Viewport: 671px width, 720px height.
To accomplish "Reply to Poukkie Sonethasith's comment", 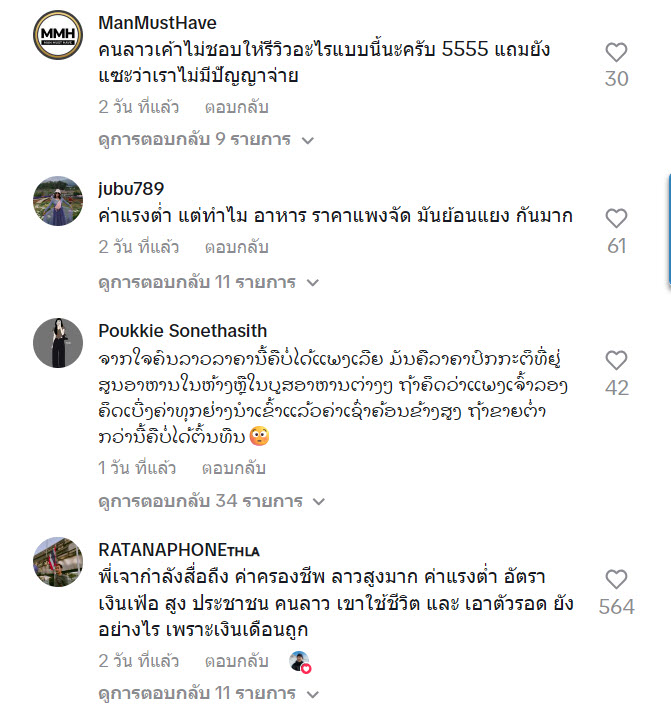I will (x=234, y=467).
